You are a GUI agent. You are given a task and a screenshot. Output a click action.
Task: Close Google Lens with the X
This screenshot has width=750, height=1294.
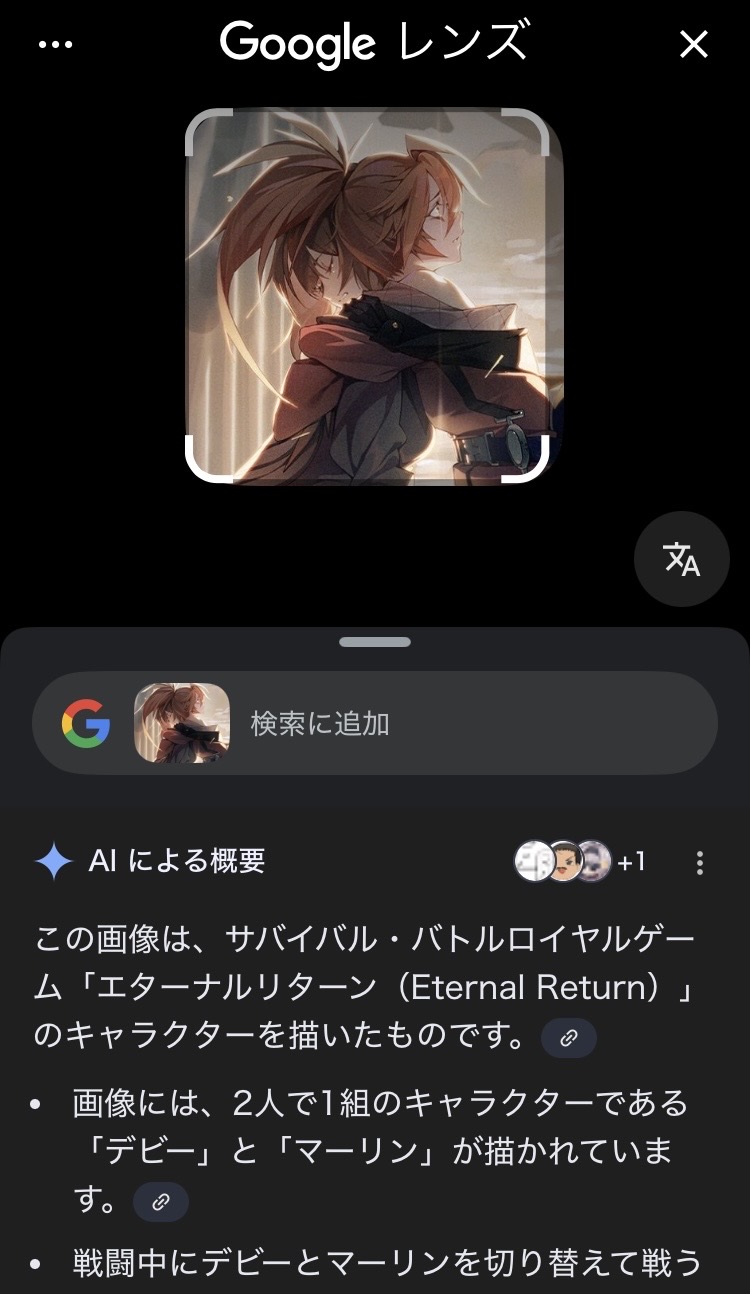[x=693, y=45]
